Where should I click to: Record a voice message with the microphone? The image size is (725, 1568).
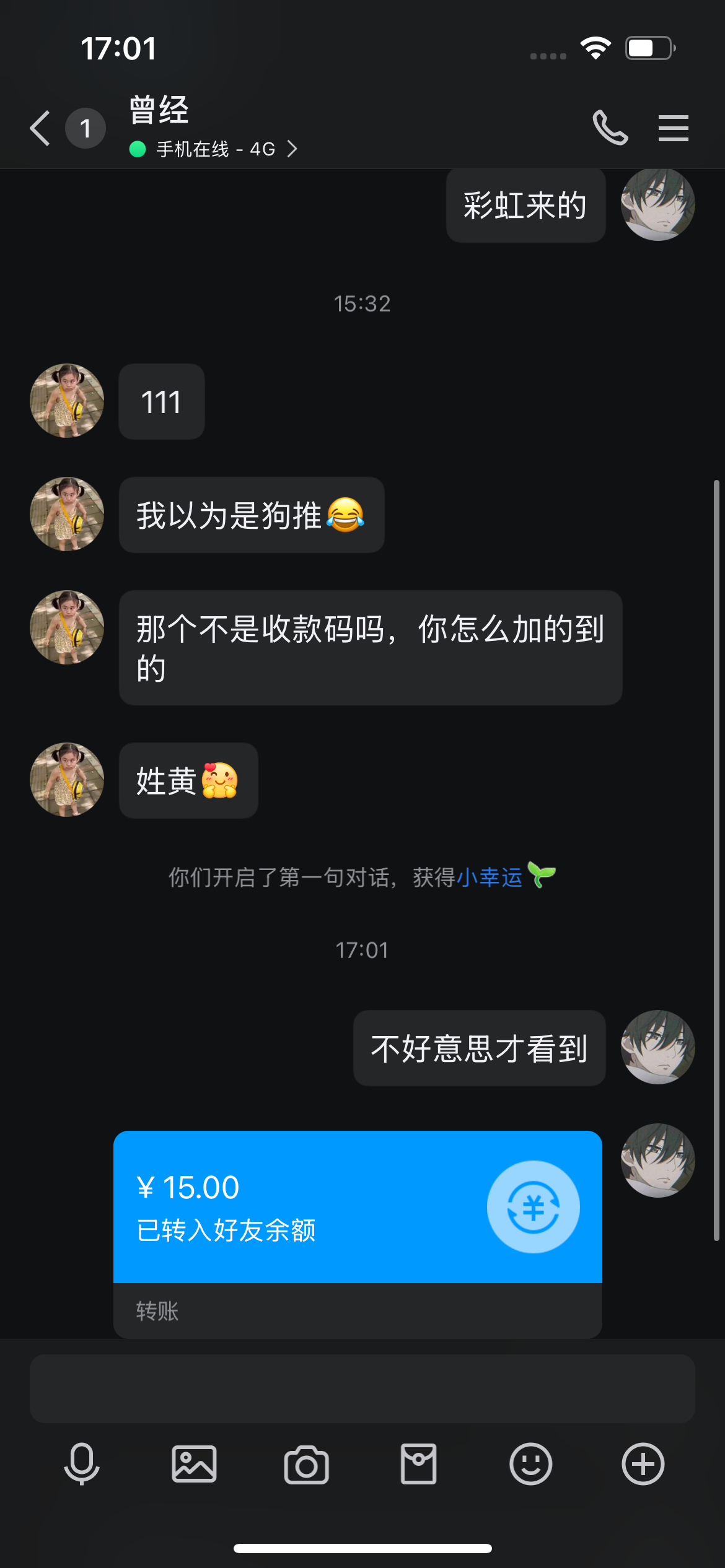[x=82, y=1464]
